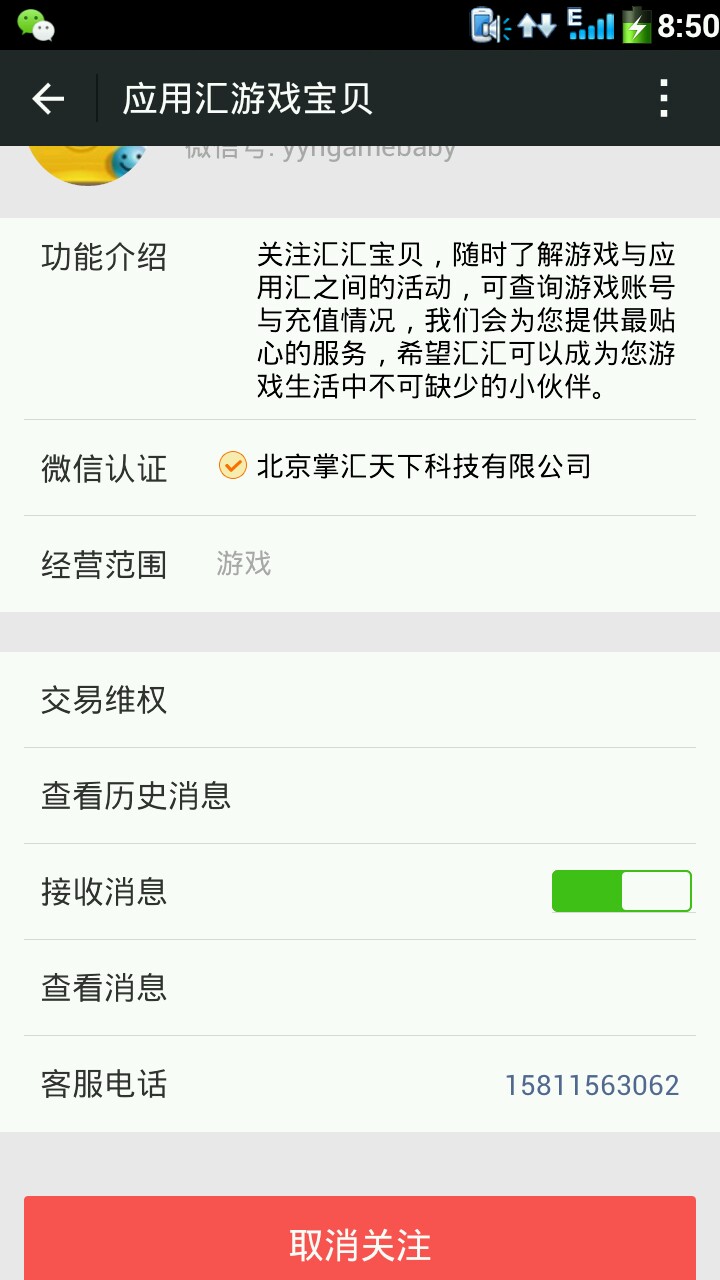Tap the account avatar picture

(90, 165)
